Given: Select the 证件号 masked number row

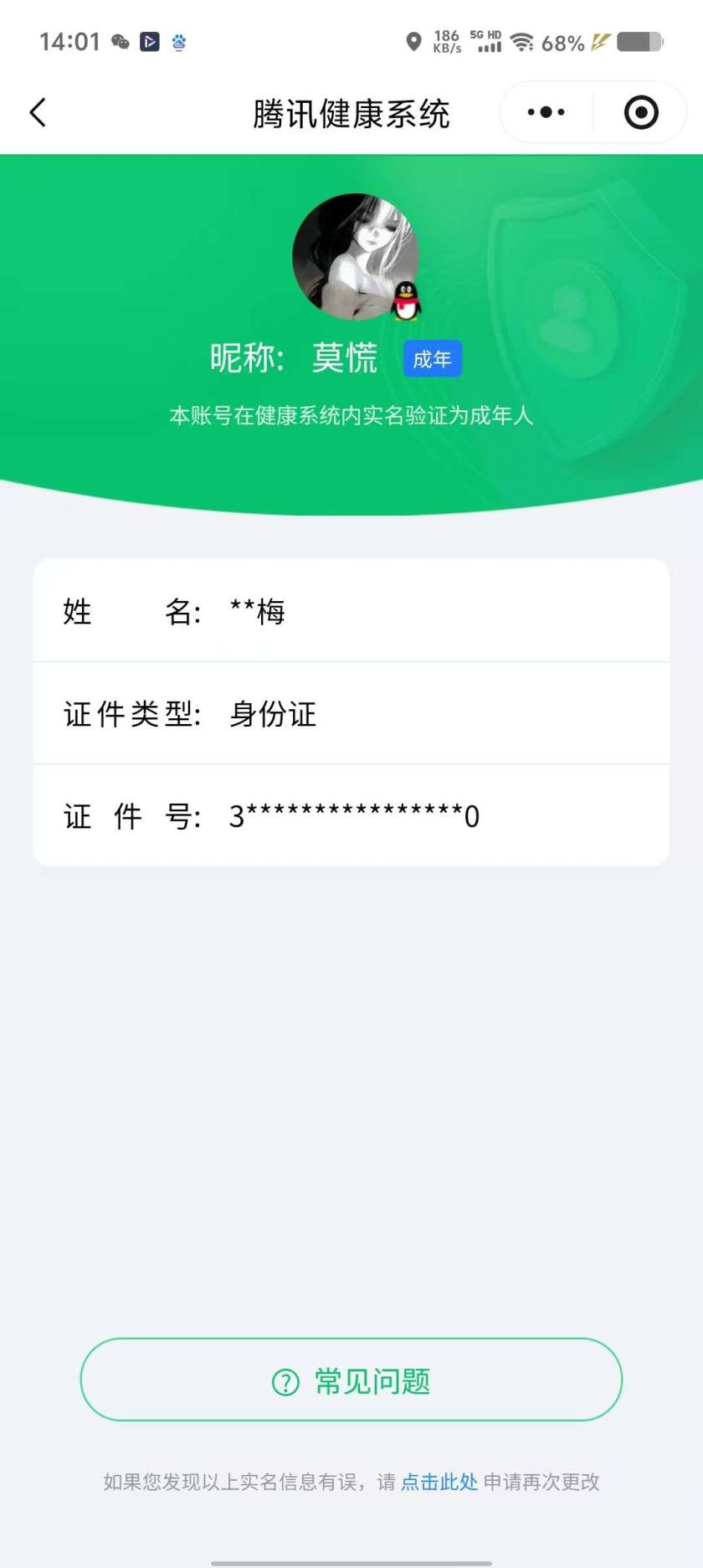Looking at the screenshot, I should pyautogui.click(x=351, y=815).
